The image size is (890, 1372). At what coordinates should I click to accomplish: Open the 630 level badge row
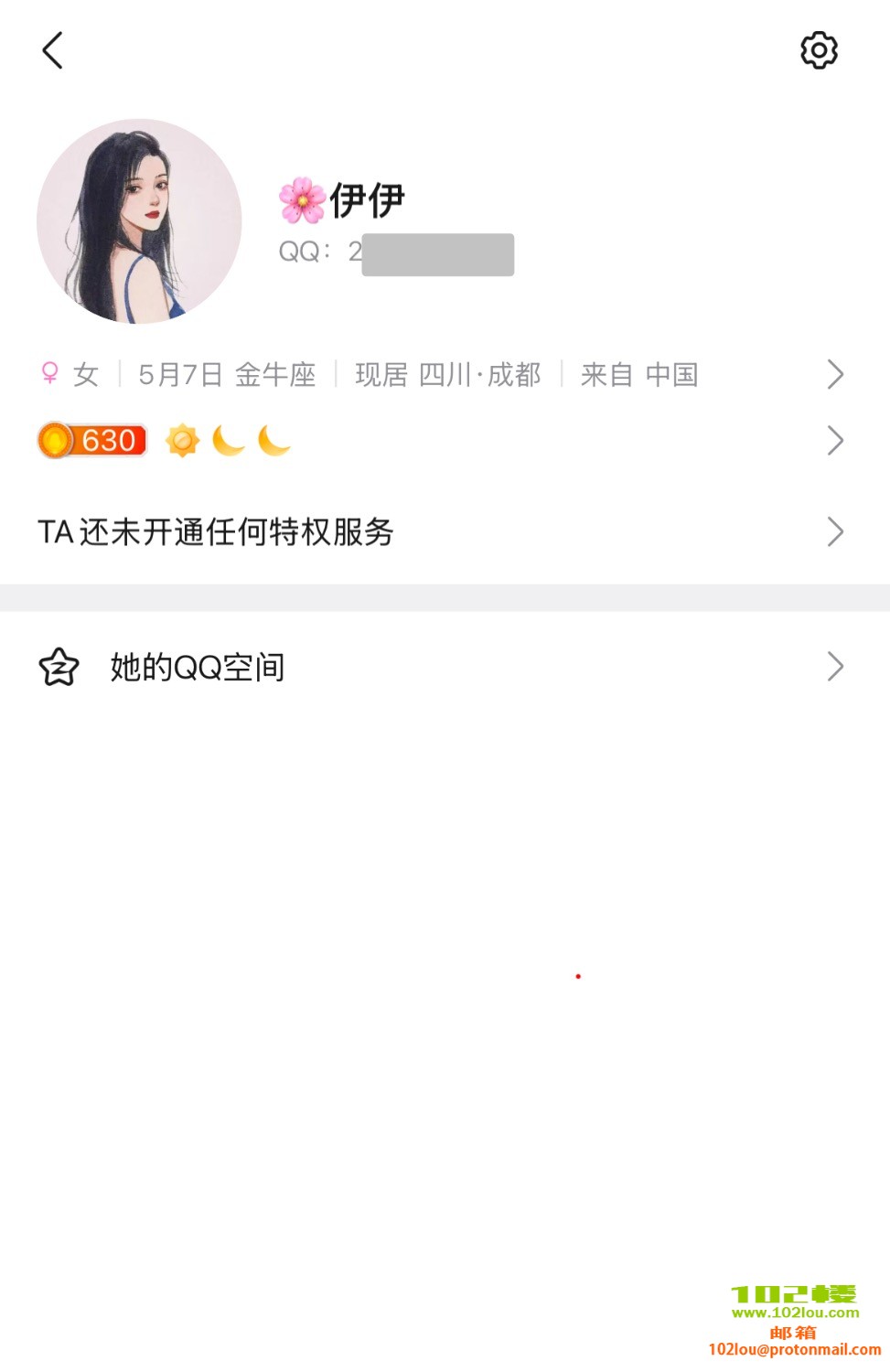pyautogui.click(x=439, y=441)
